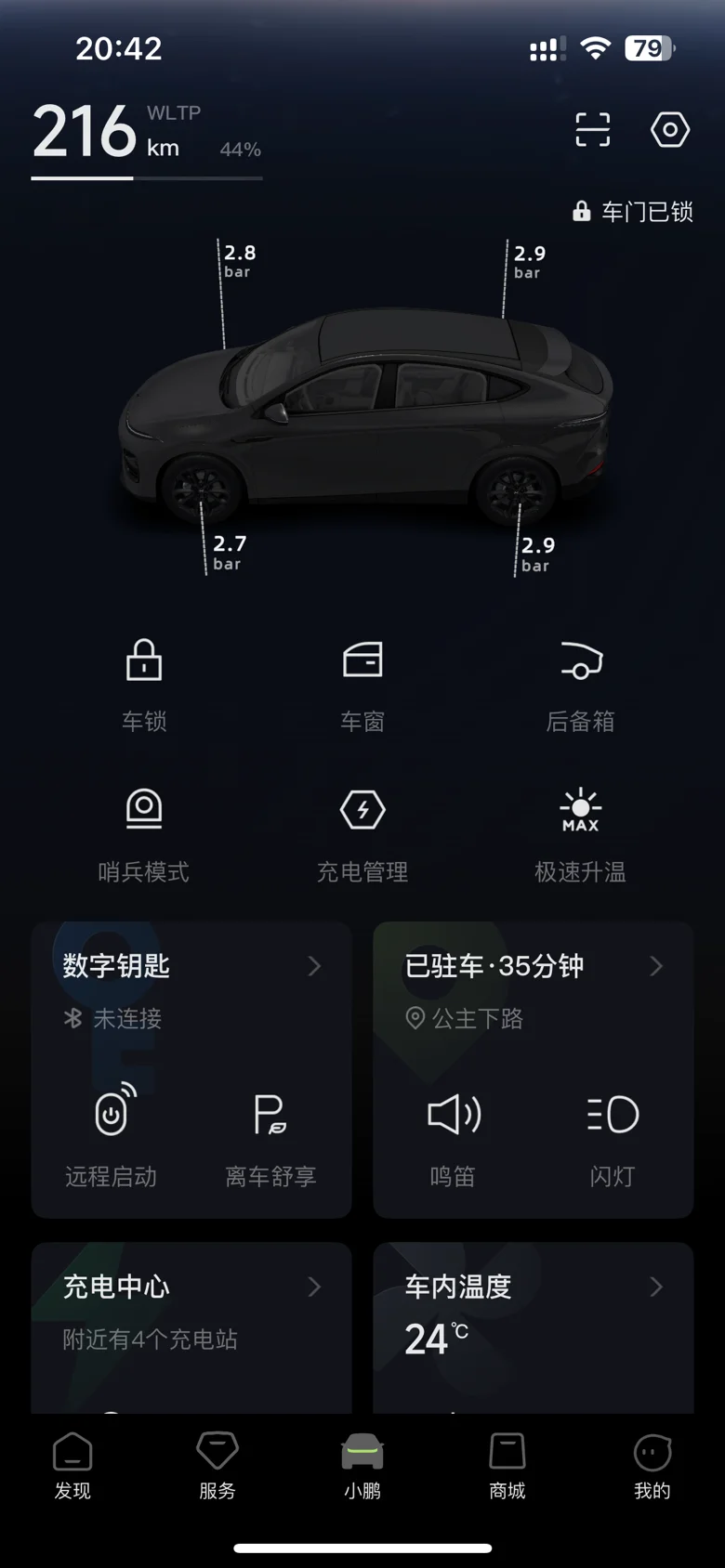The height and width of the screenshot is (1568, 725).
Task: Open 充电管理 charging management
Action: pos(362,831)
